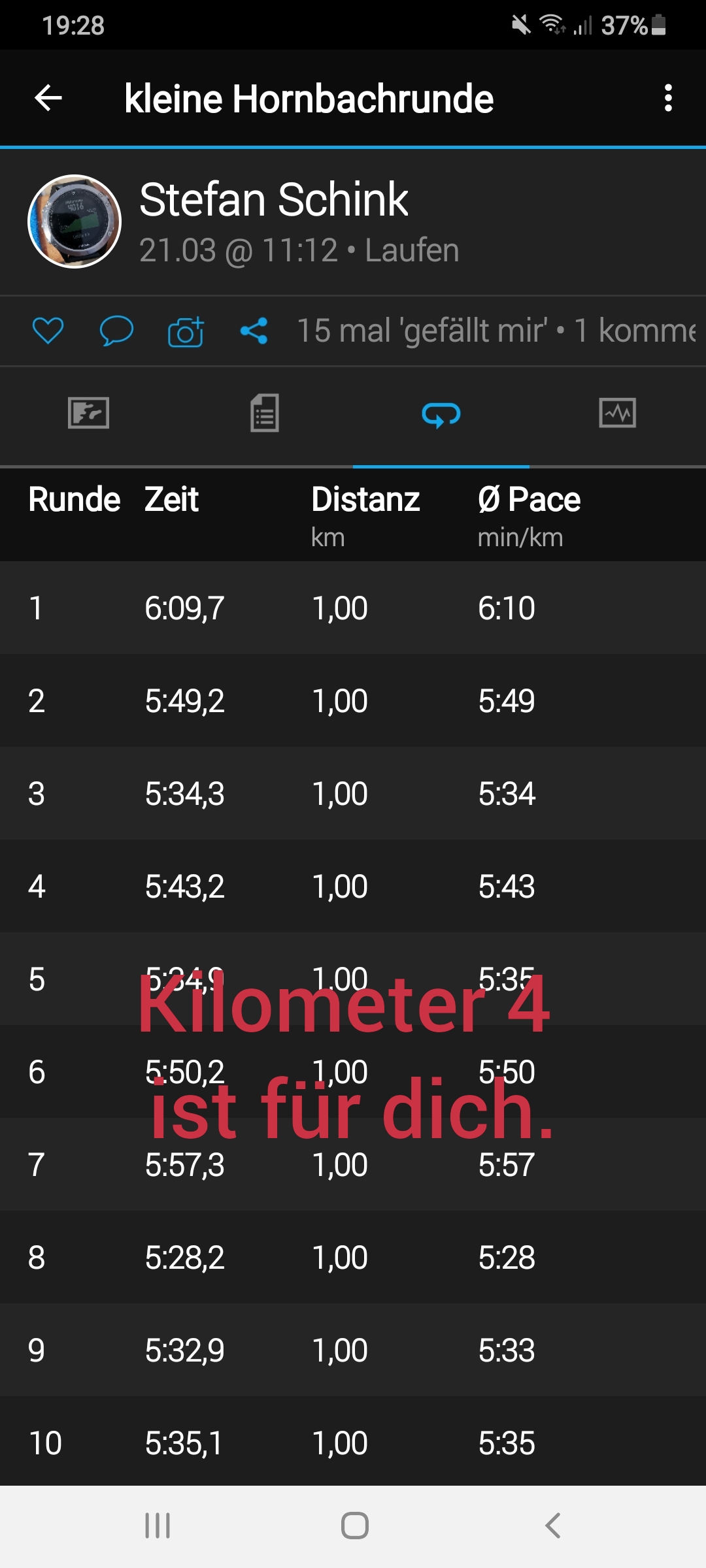Select the laps tab
This screenshot has width=706, height=1568.
(441, 414)
